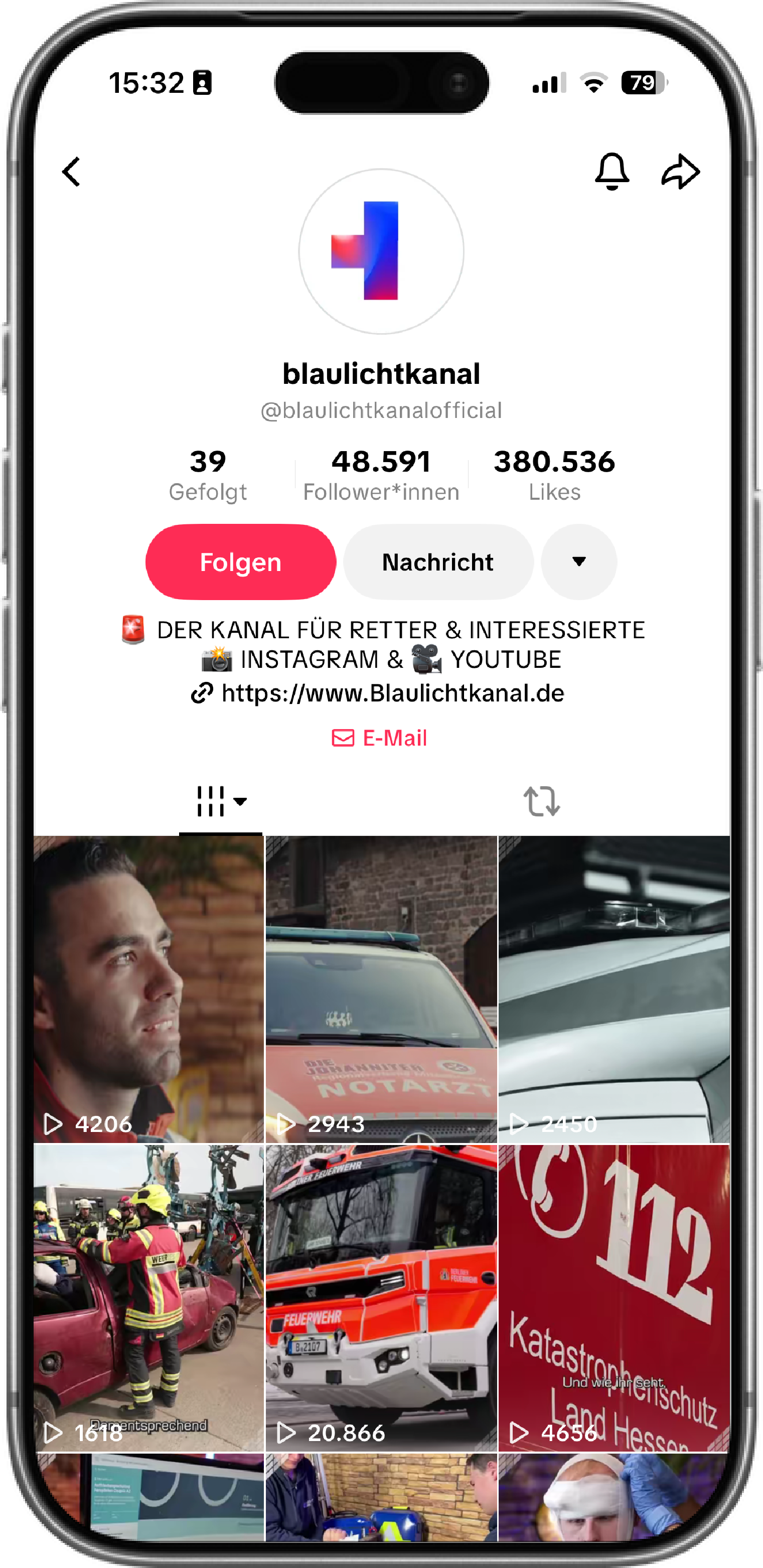Screen dimensions: 763x1568
Task: Play the fire truck video with 20.866 views
Action: pos(381,1298)
